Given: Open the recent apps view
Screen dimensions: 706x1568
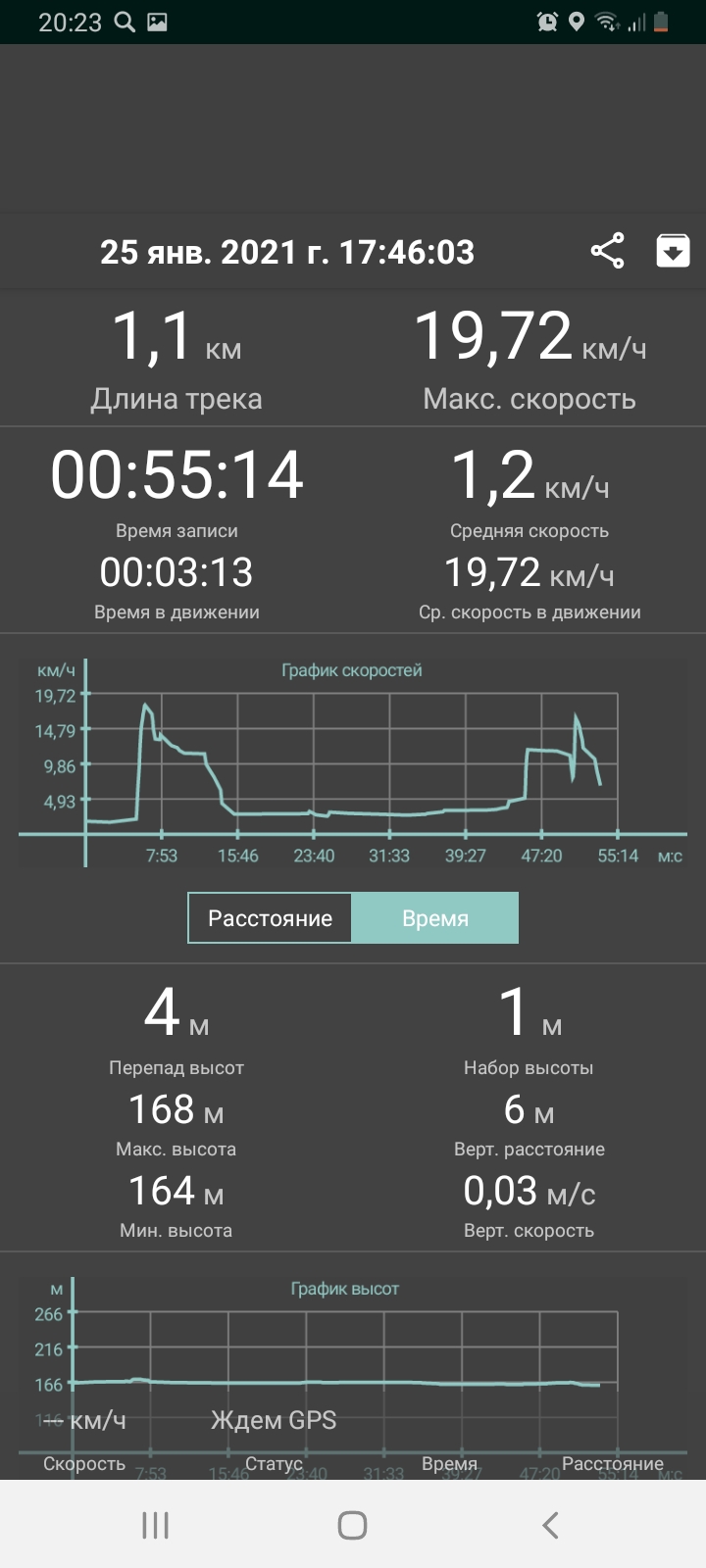Looking at the screenshot, I should pyautogui.click(x=155, y=1525).
